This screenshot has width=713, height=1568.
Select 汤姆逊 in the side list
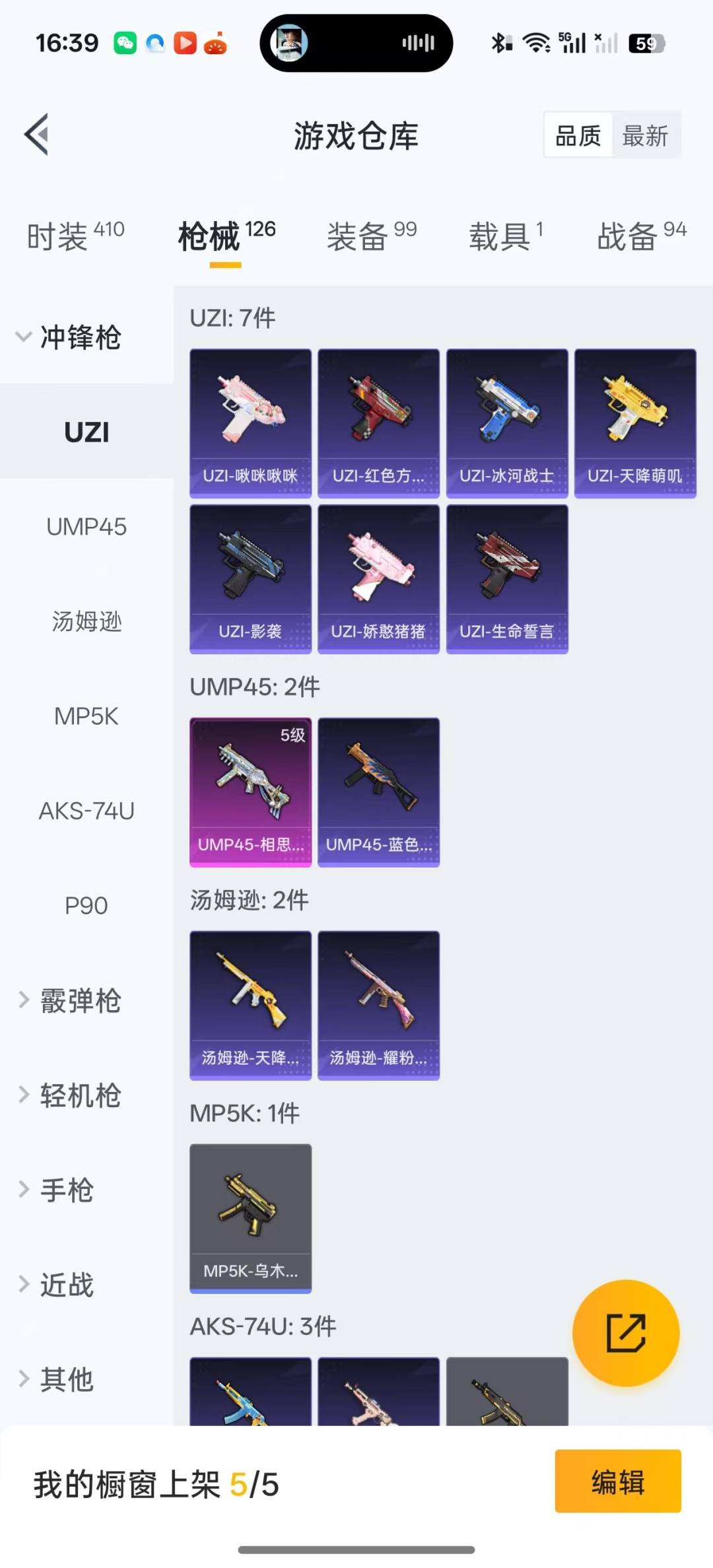86,622
